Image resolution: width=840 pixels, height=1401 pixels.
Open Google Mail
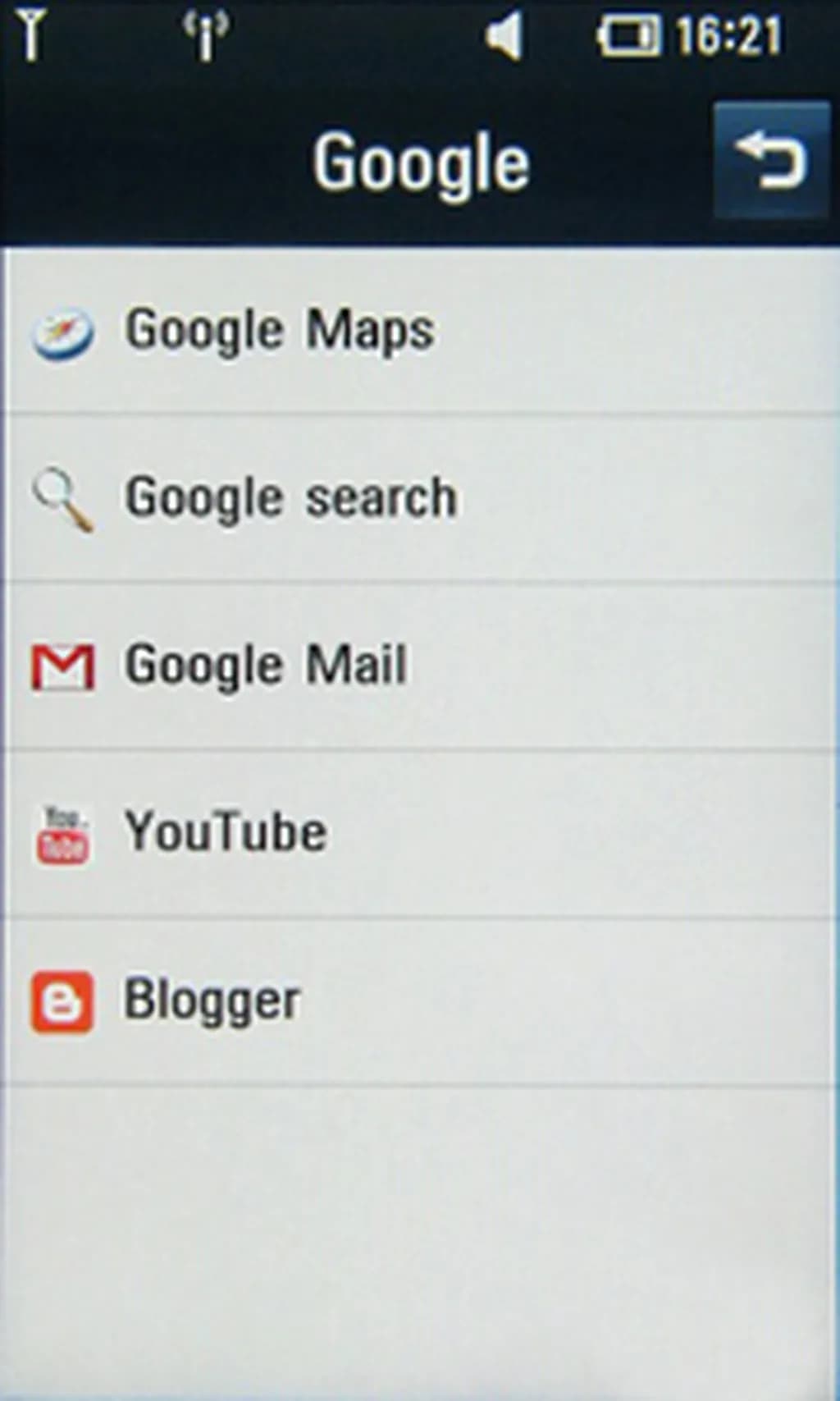click(x=265, y=665)
